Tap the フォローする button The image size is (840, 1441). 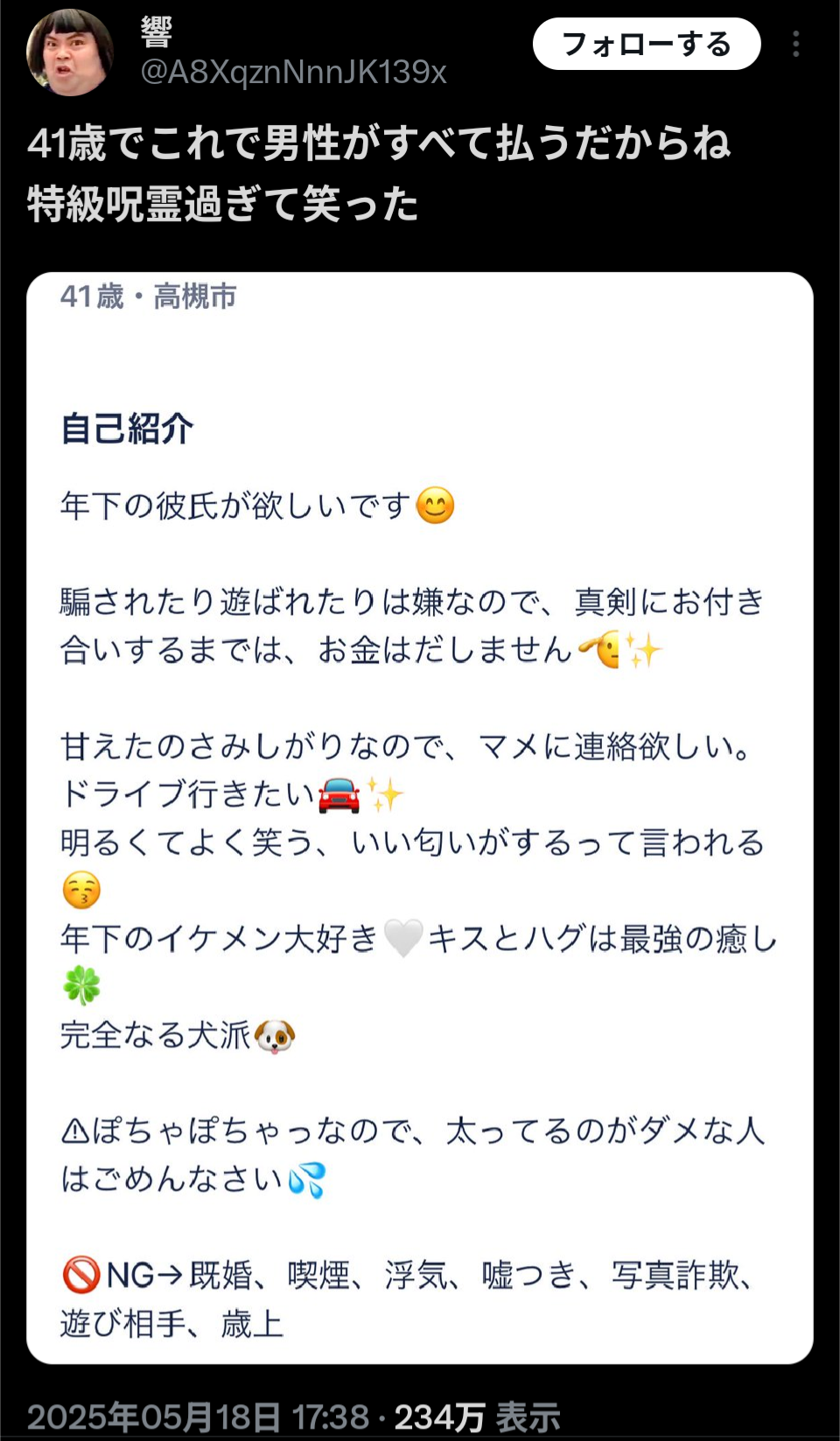coord(647,44)
